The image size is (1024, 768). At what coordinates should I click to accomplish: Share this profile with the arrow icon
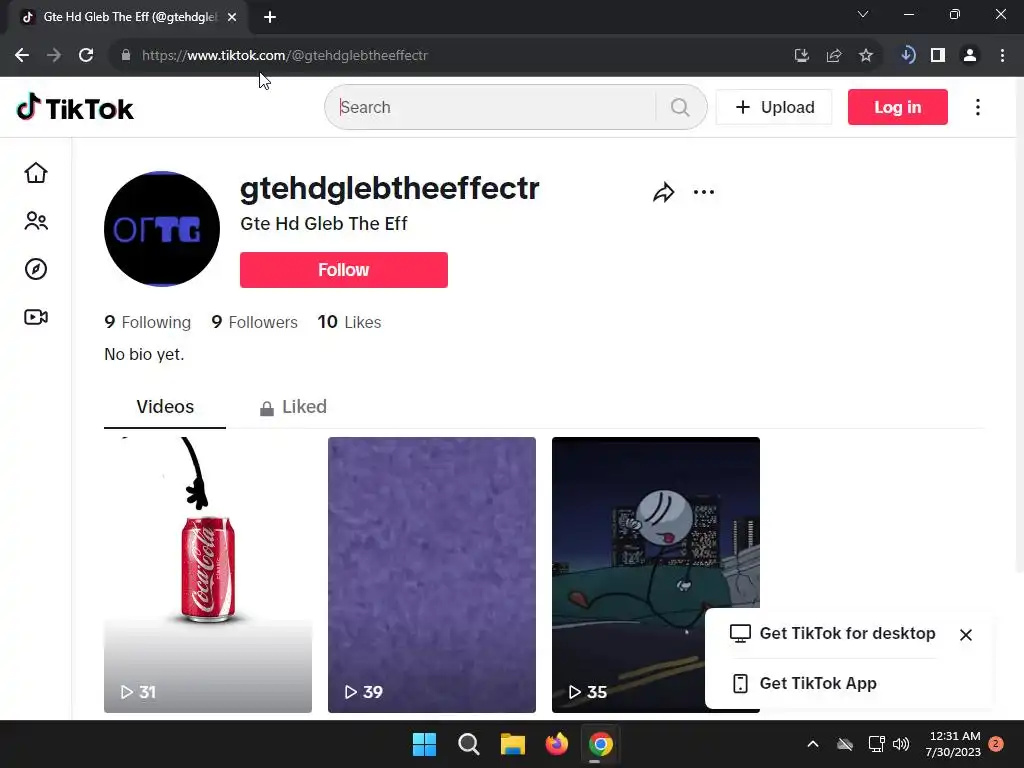click(x=664, y=193)
